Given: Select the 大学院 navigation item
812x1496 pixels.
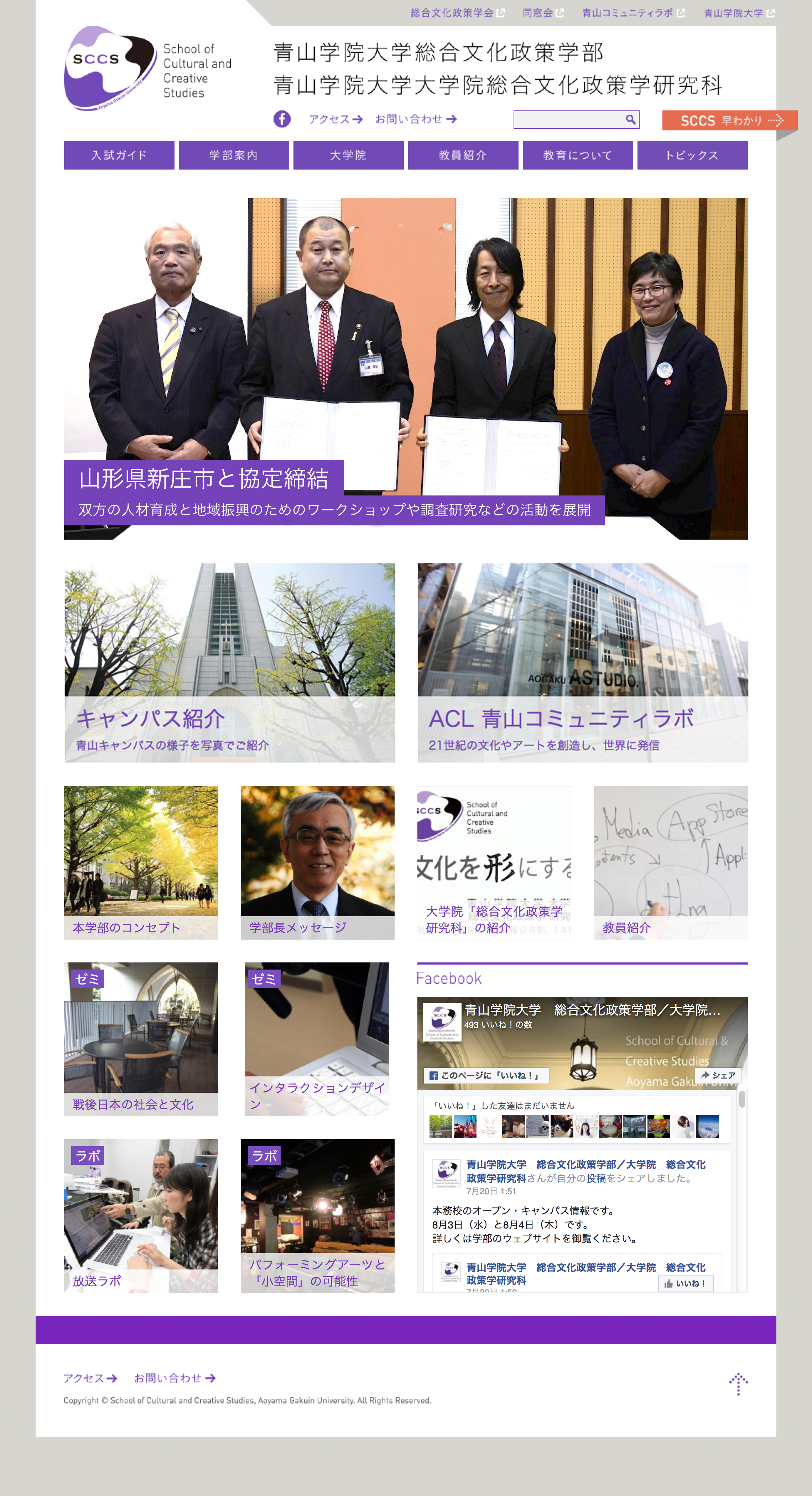Looking at the screenshot, I should [x=348, y=155].
